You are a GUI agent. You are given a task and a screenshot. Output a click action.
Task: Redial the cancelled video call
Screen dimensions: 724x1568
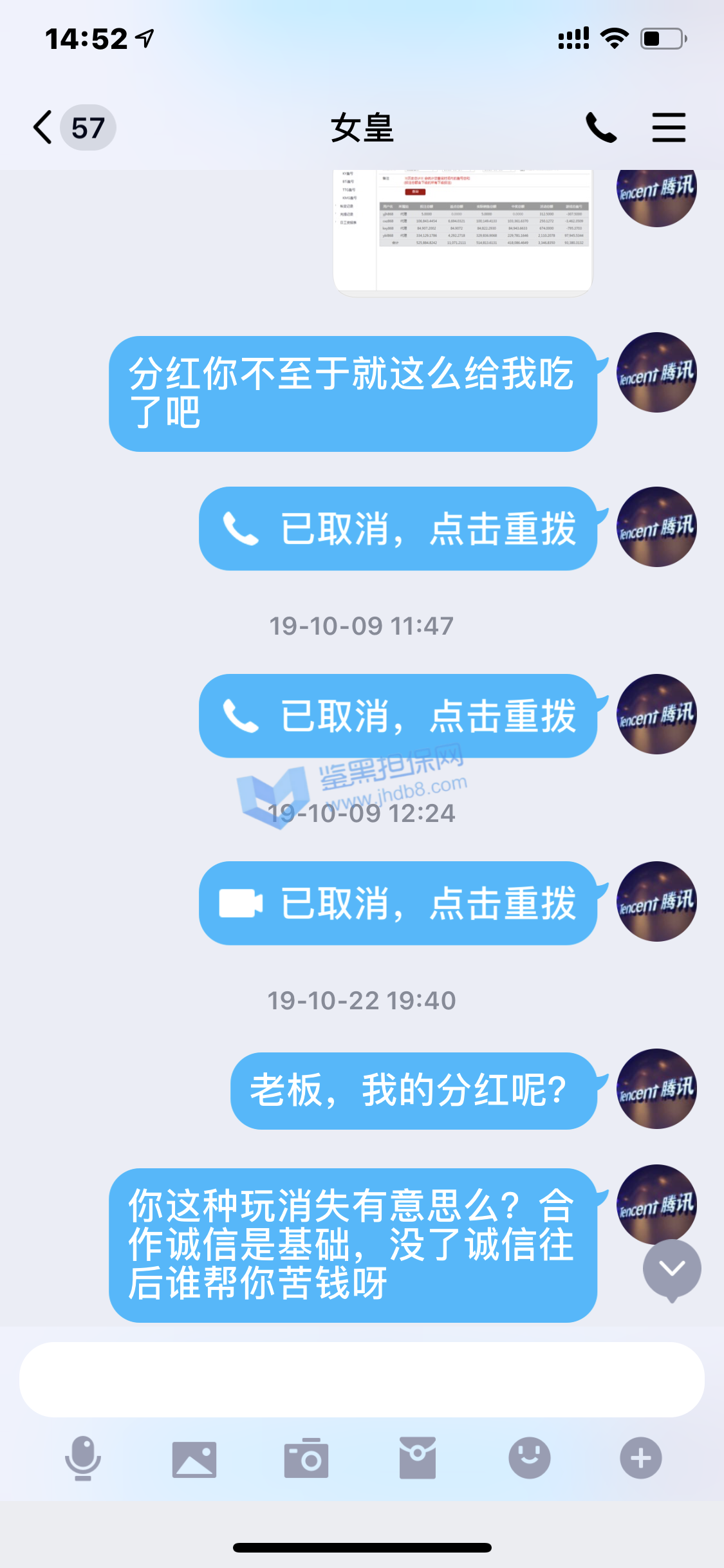[x=398, y=903]
